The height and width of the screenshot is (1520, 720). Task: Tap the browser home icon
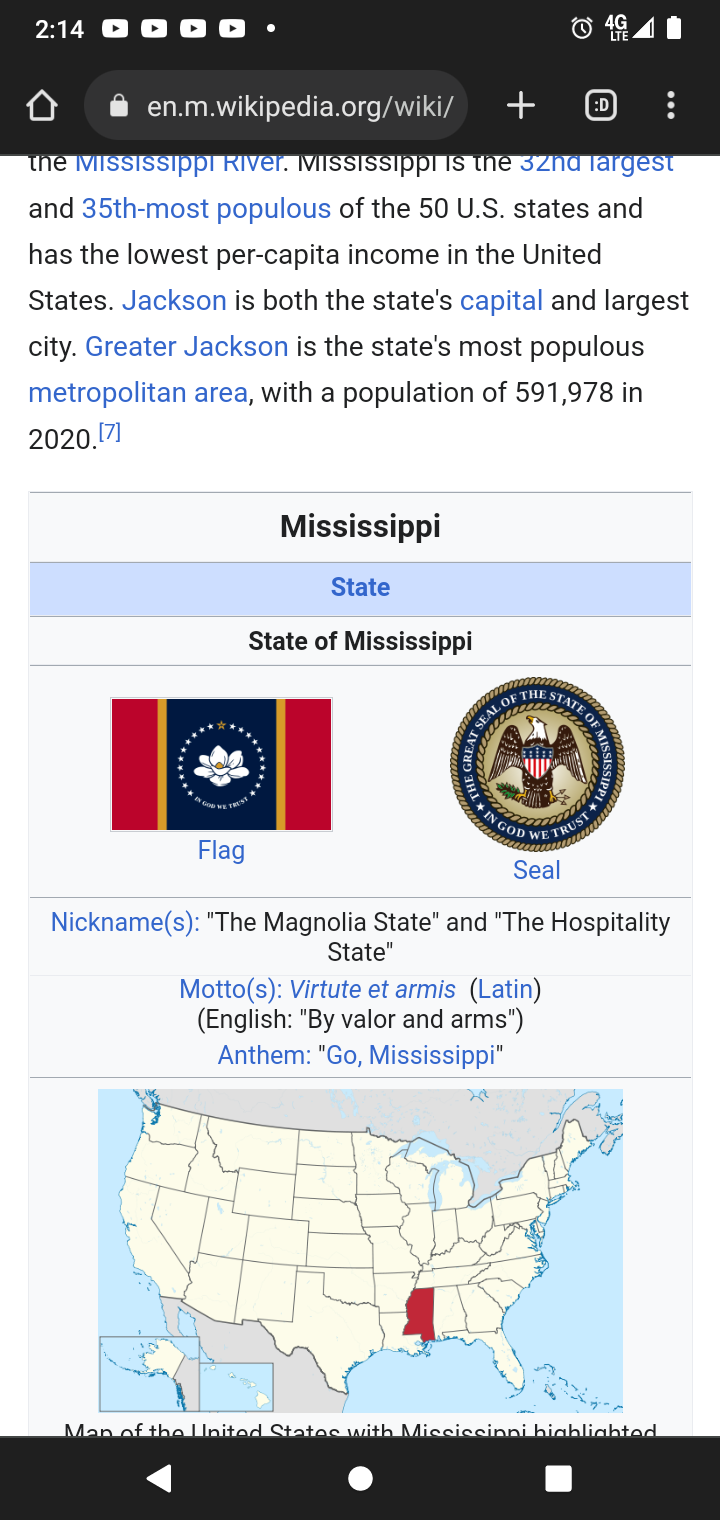point(42,105)
